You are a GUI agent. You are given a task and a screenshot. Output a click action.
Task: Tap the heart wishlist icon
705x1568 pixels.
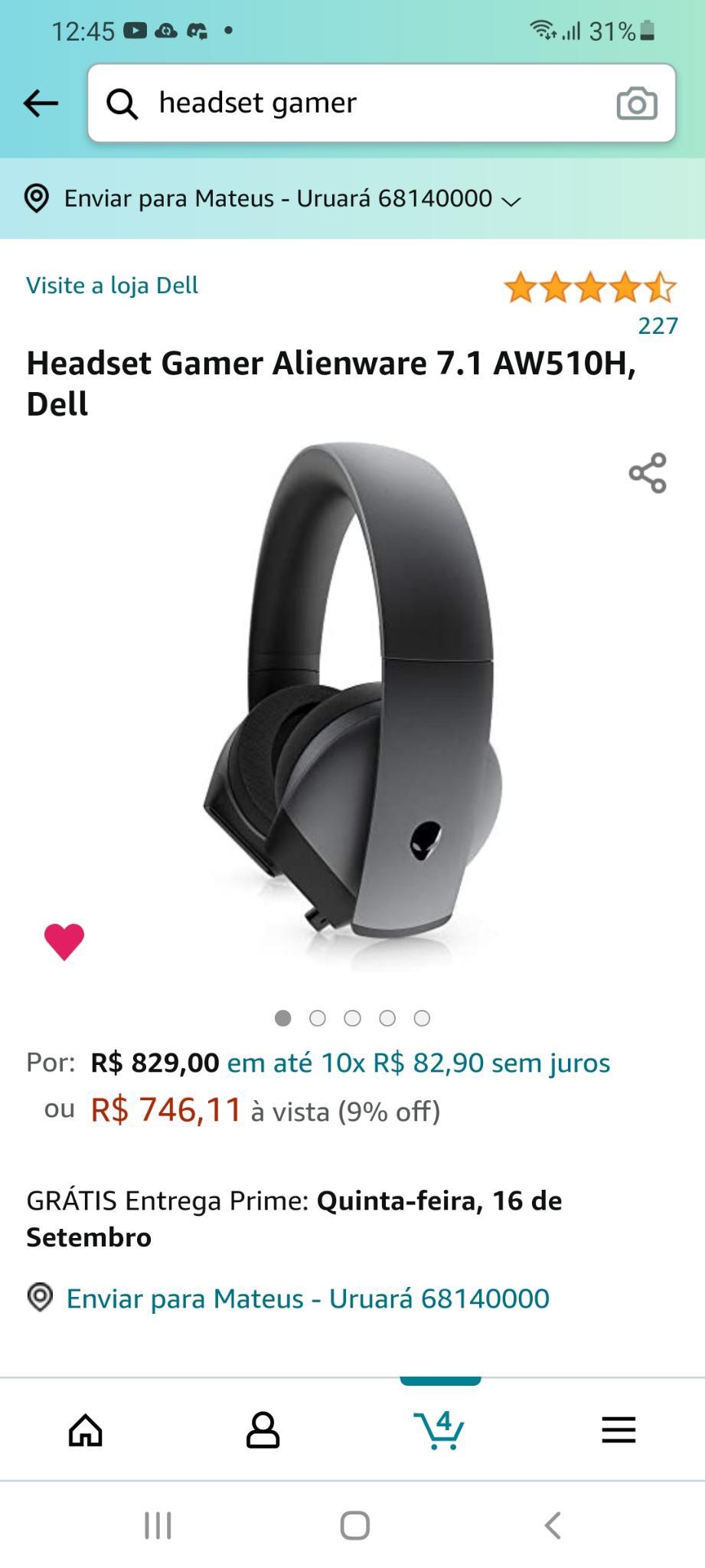(x=64, y=941)
